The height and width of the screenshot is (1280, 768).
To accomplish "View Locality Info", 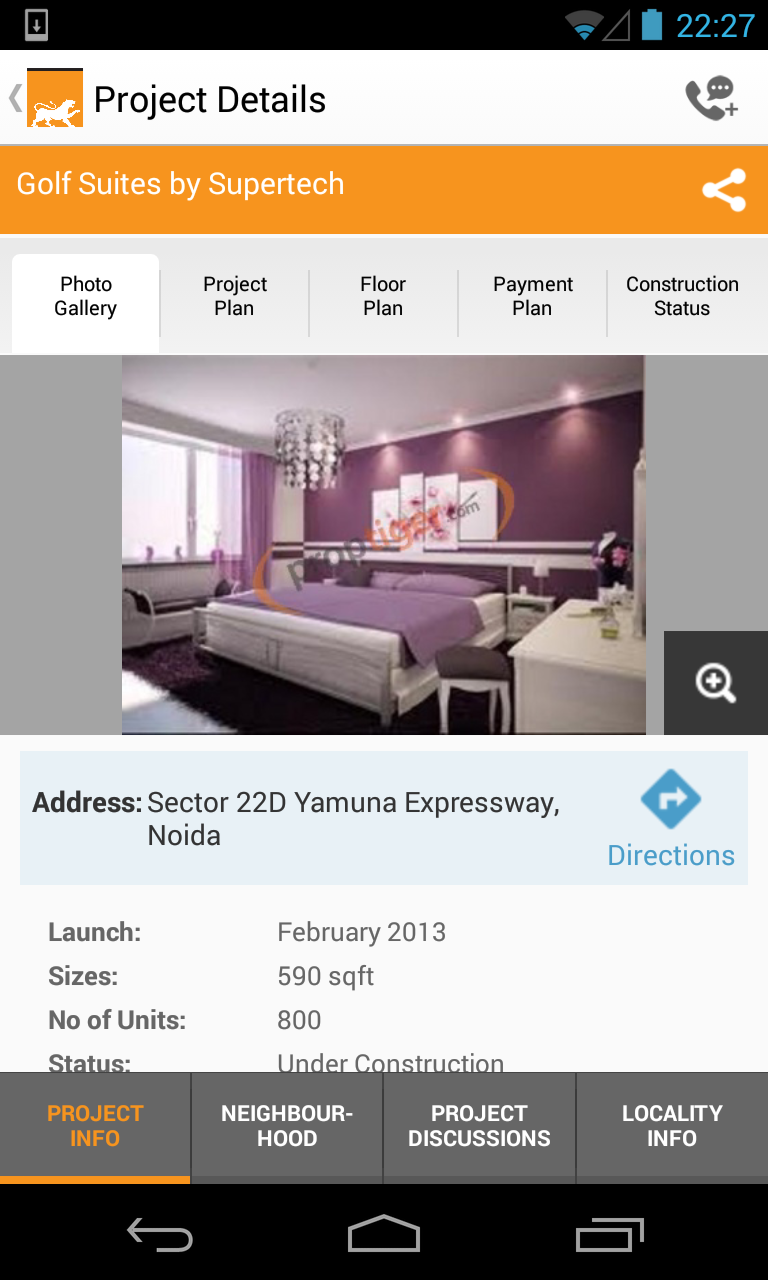I will coord(671,1126).
